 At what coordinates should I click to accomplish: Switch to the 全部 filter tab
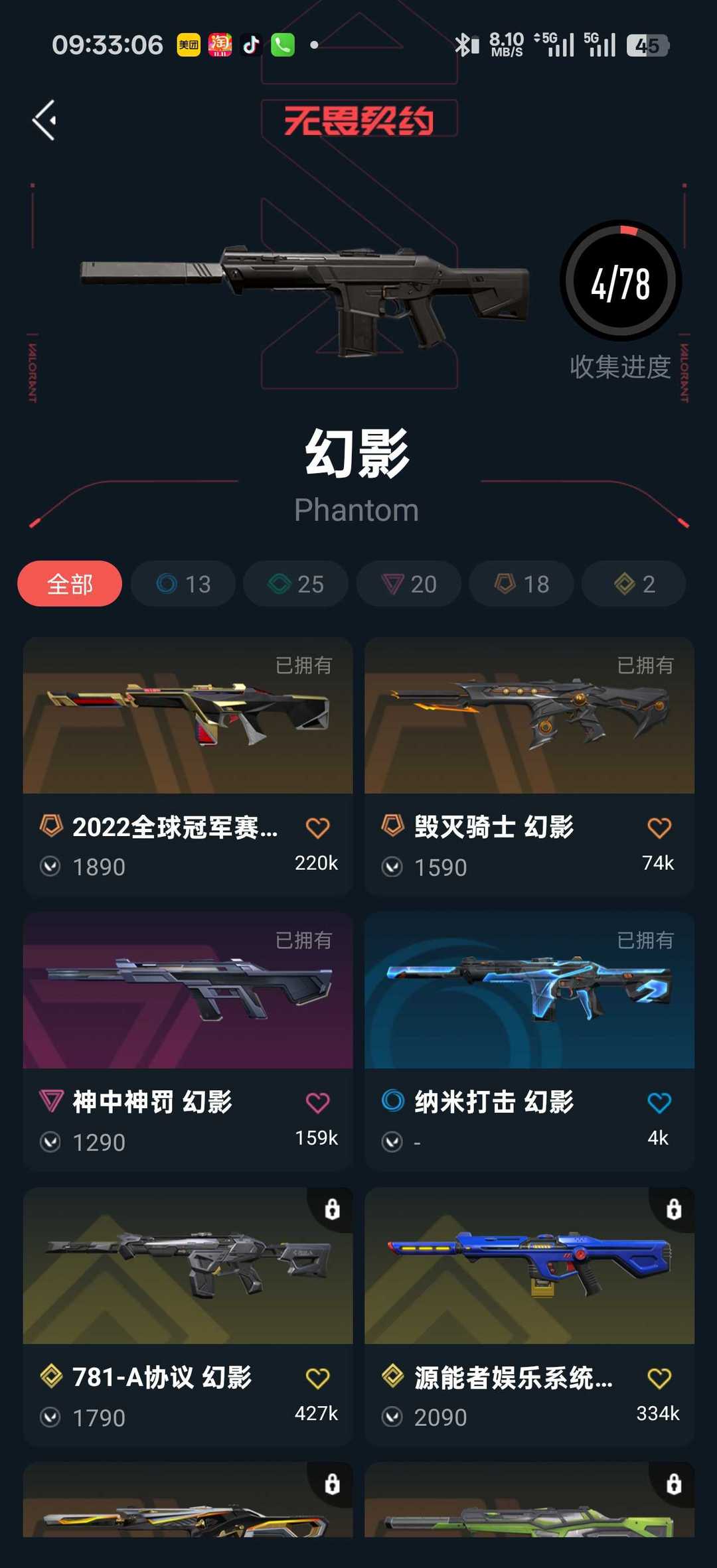(x=69, y=584)
